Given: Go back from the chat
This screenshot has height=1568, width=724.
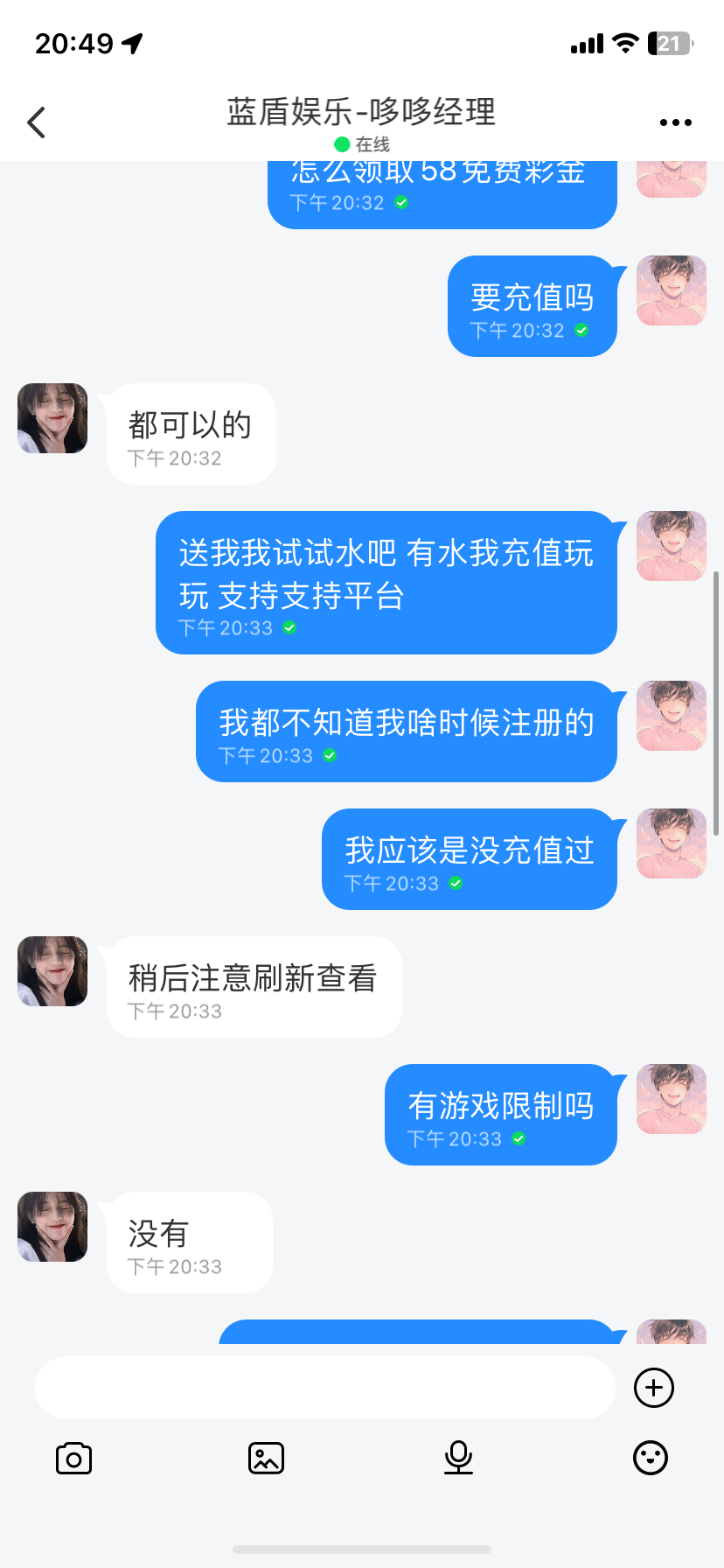Looking at the screenshot, I should pos(37,122).
